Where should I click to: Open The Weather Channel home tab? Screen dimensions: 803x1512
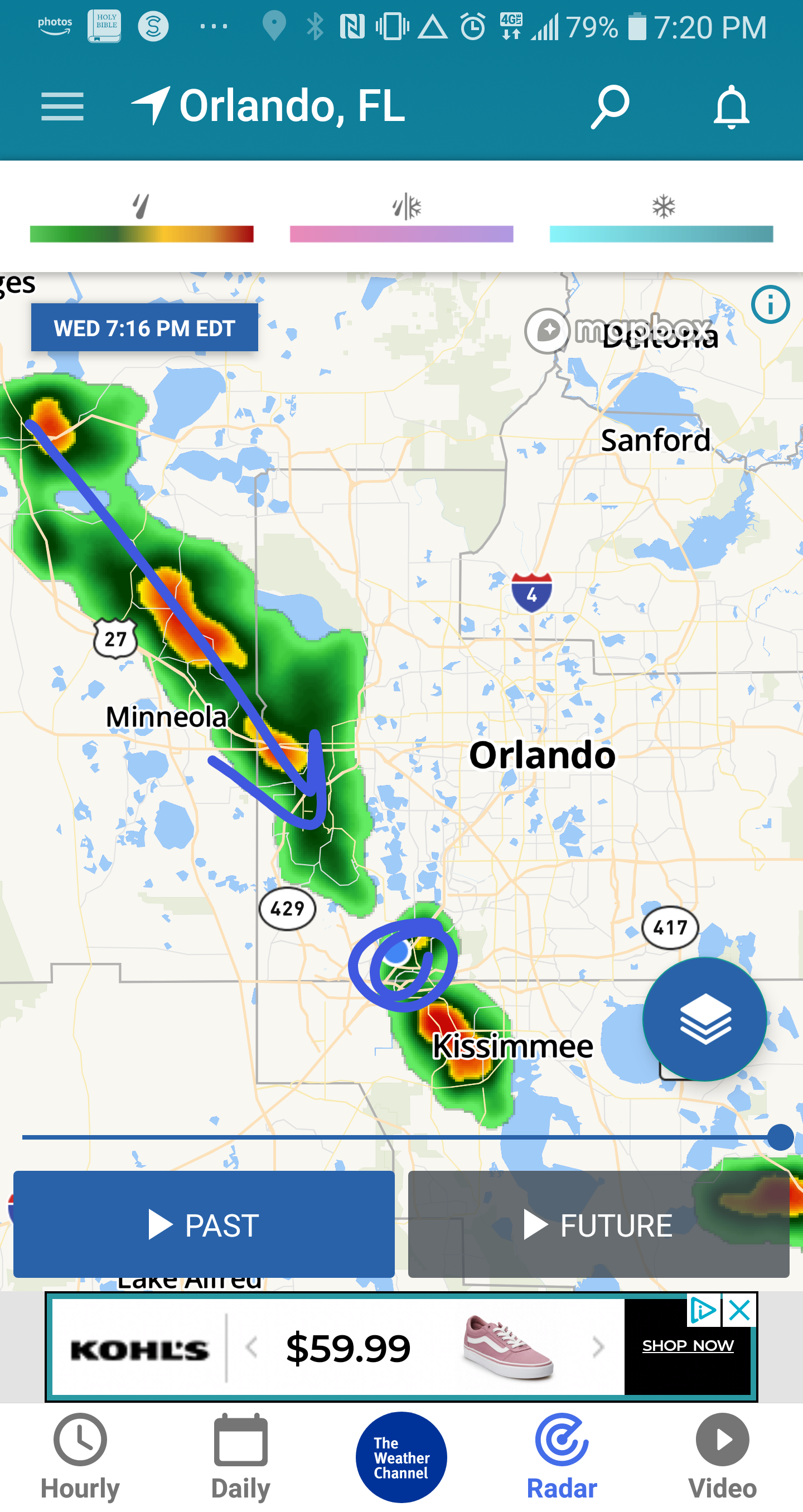(401, 1457)
